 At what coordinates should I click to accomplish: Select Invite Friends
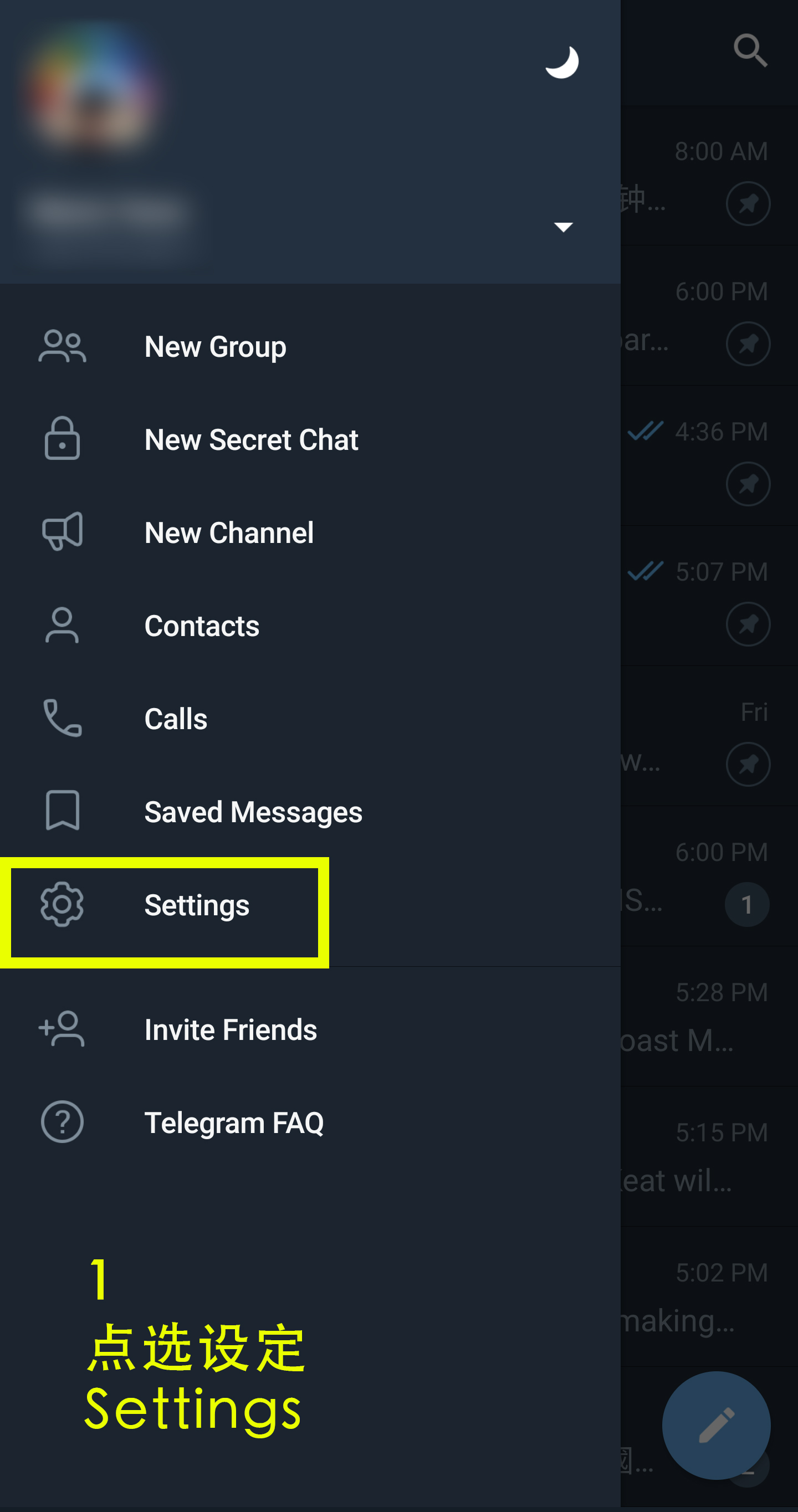[x=310, y=1029]
